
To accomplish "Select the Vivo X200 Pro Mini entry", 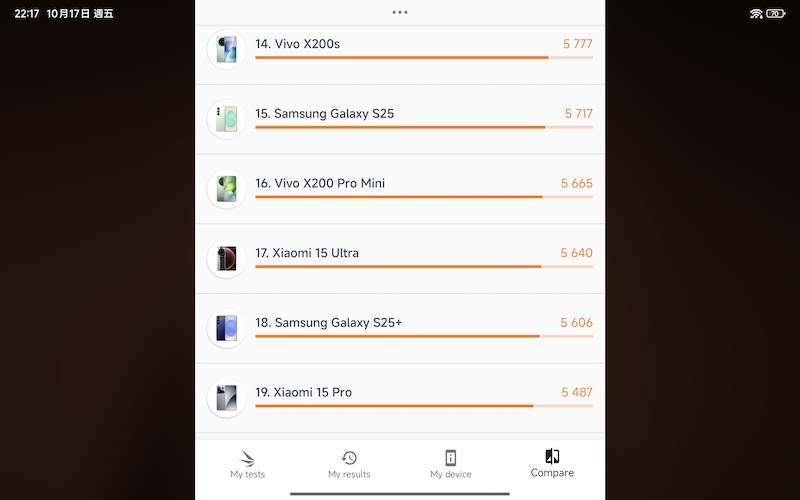I will (x=400, y=188).
